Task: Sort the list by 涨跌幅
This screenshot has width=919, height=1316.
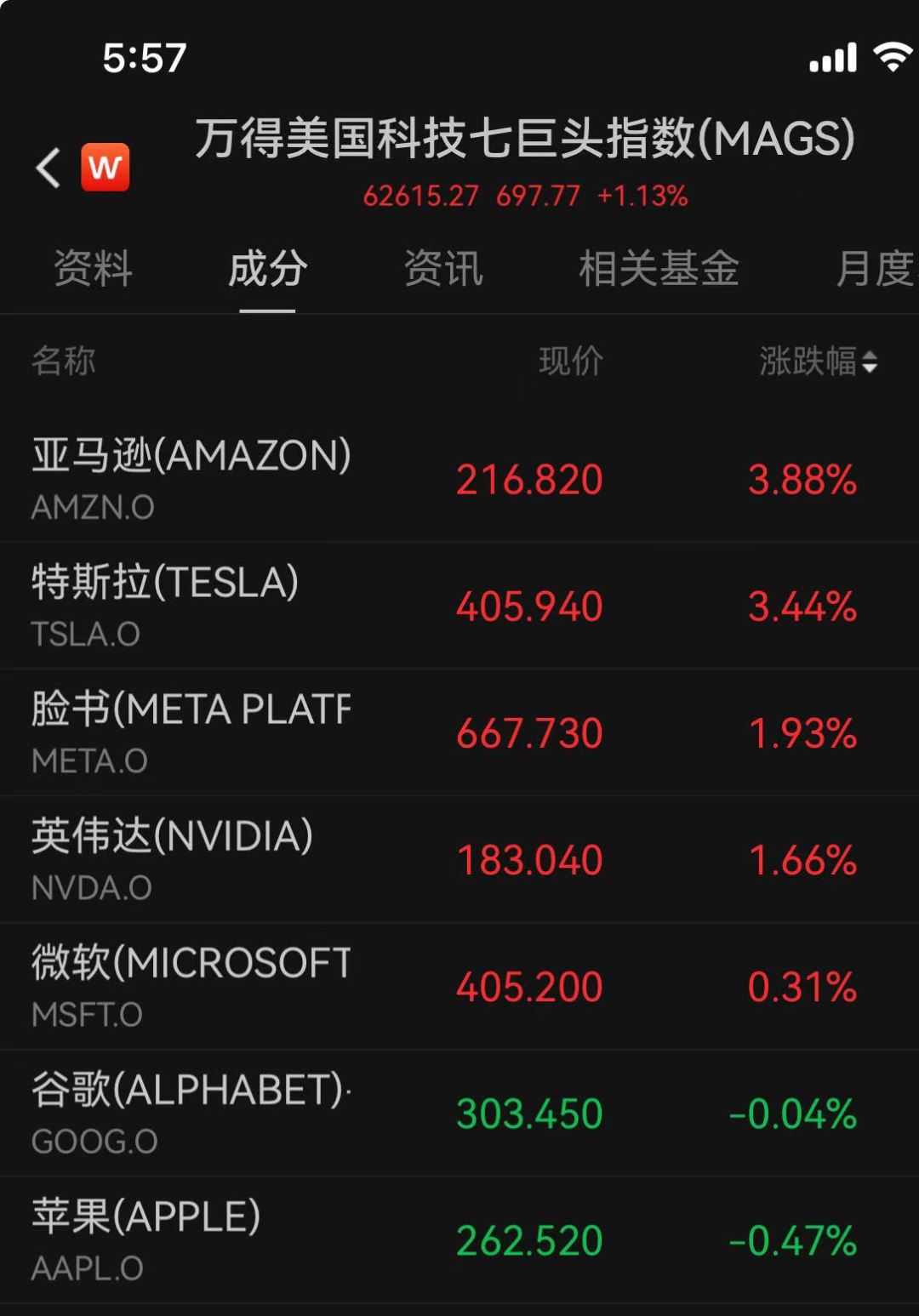Action: (818, 362)
